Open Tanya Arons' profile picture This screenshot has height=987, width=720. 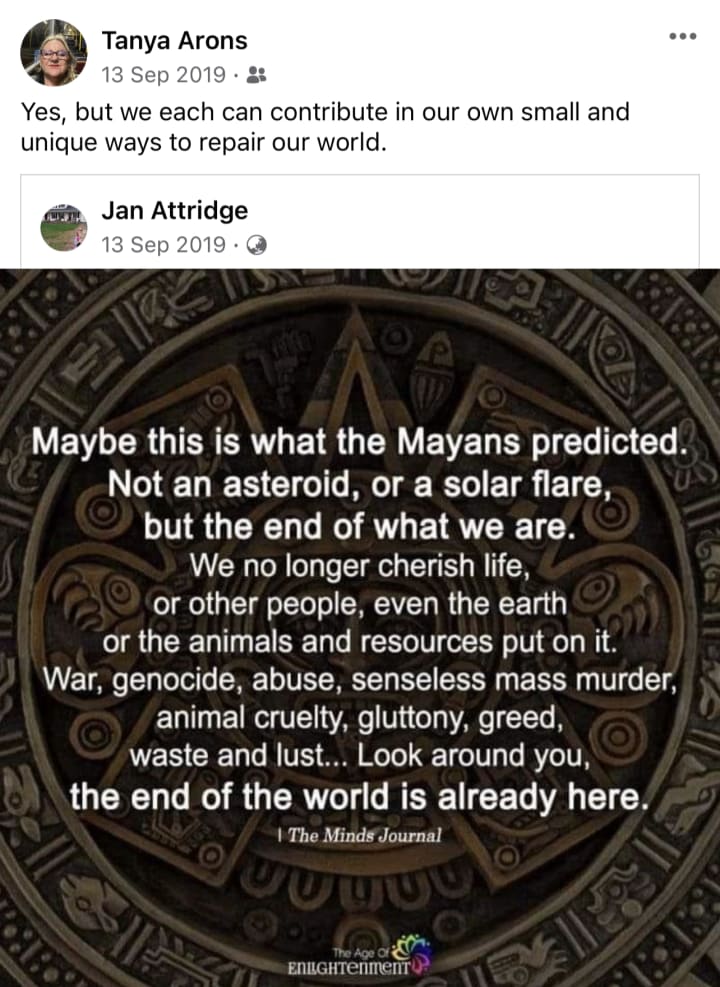53,52
